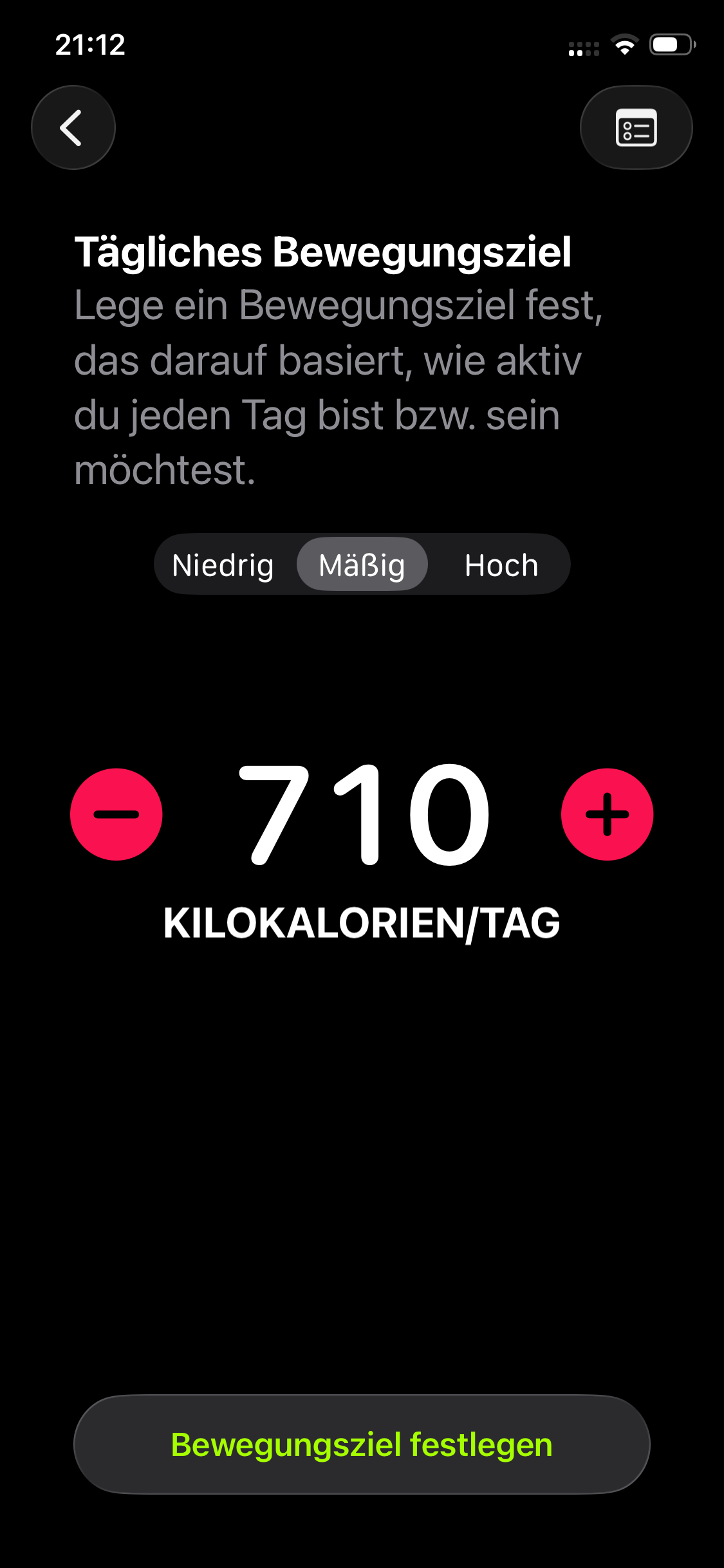Decrease the calorie goal with minus

[x=116, y=814]
